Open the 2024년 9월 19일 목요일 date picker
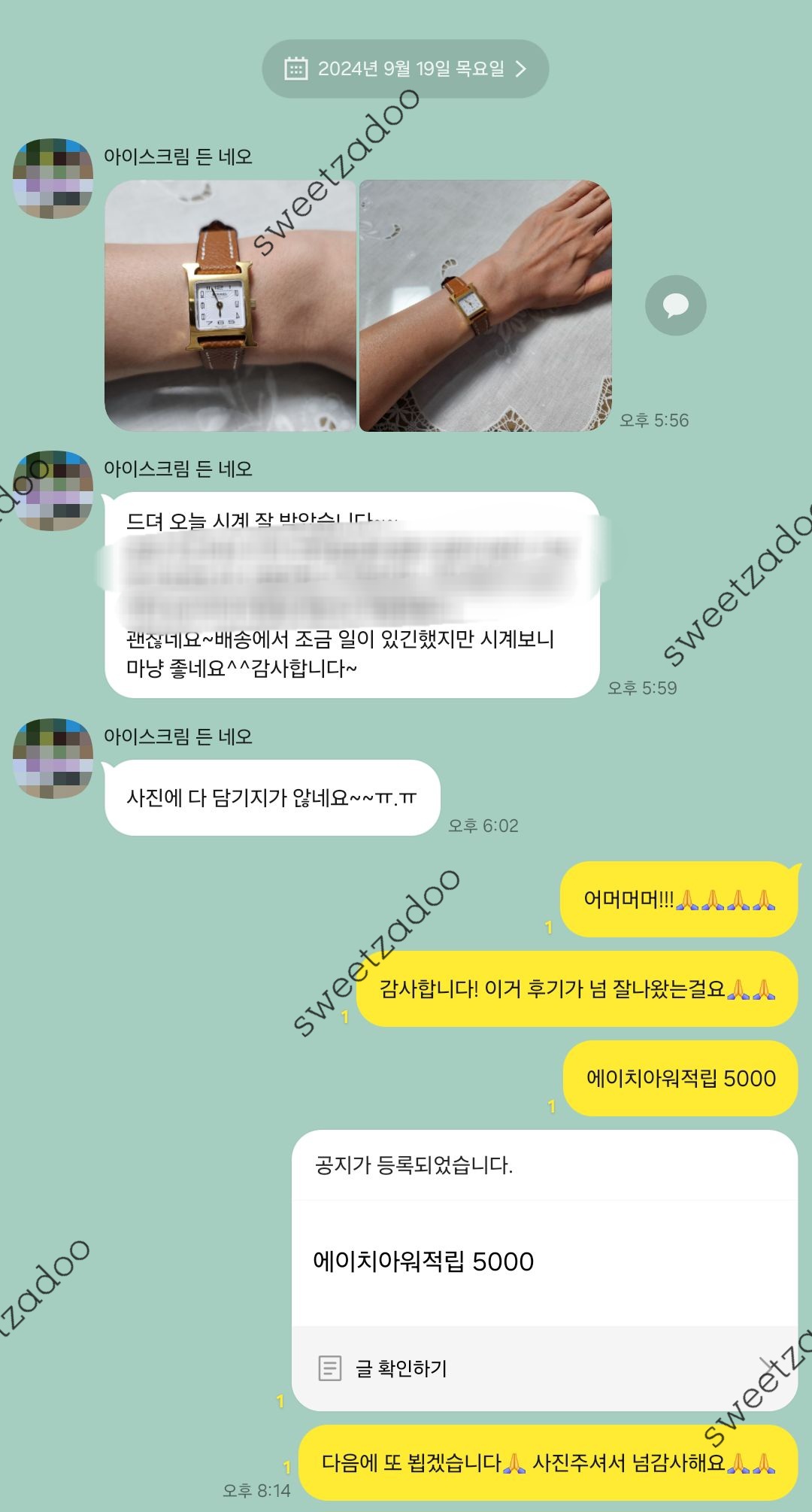This screenshot has height=1512, width=812. (405, 69)
